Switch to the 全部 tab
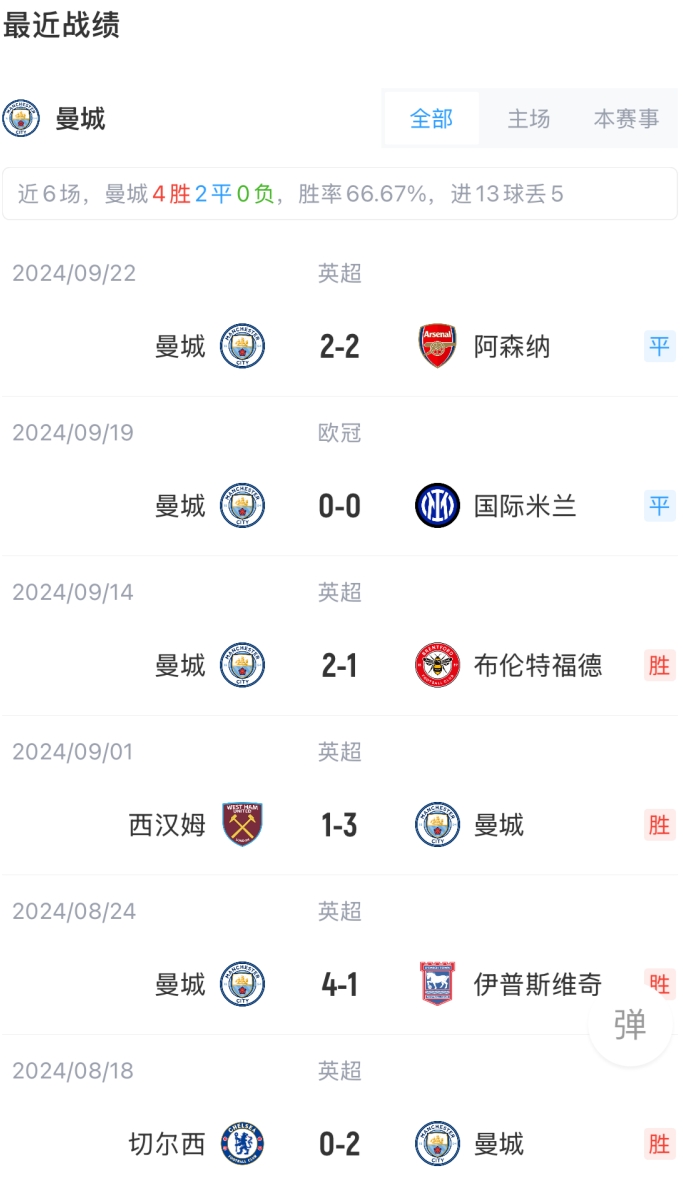 pos(431,119)
